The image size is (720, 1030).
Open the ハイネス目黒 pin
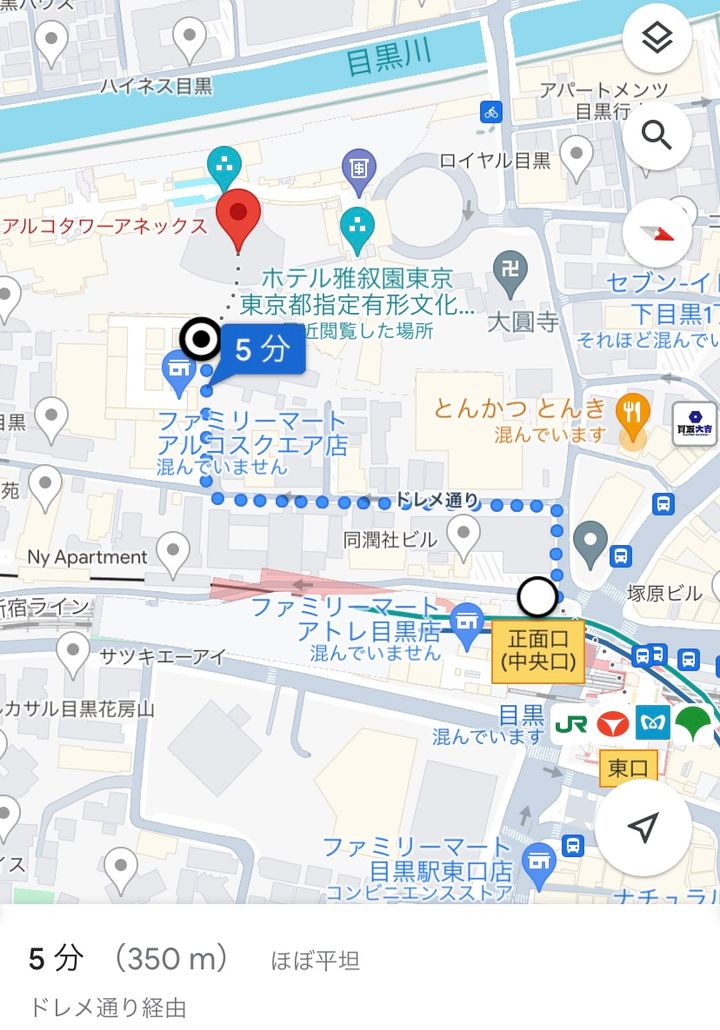pos(189,40)
